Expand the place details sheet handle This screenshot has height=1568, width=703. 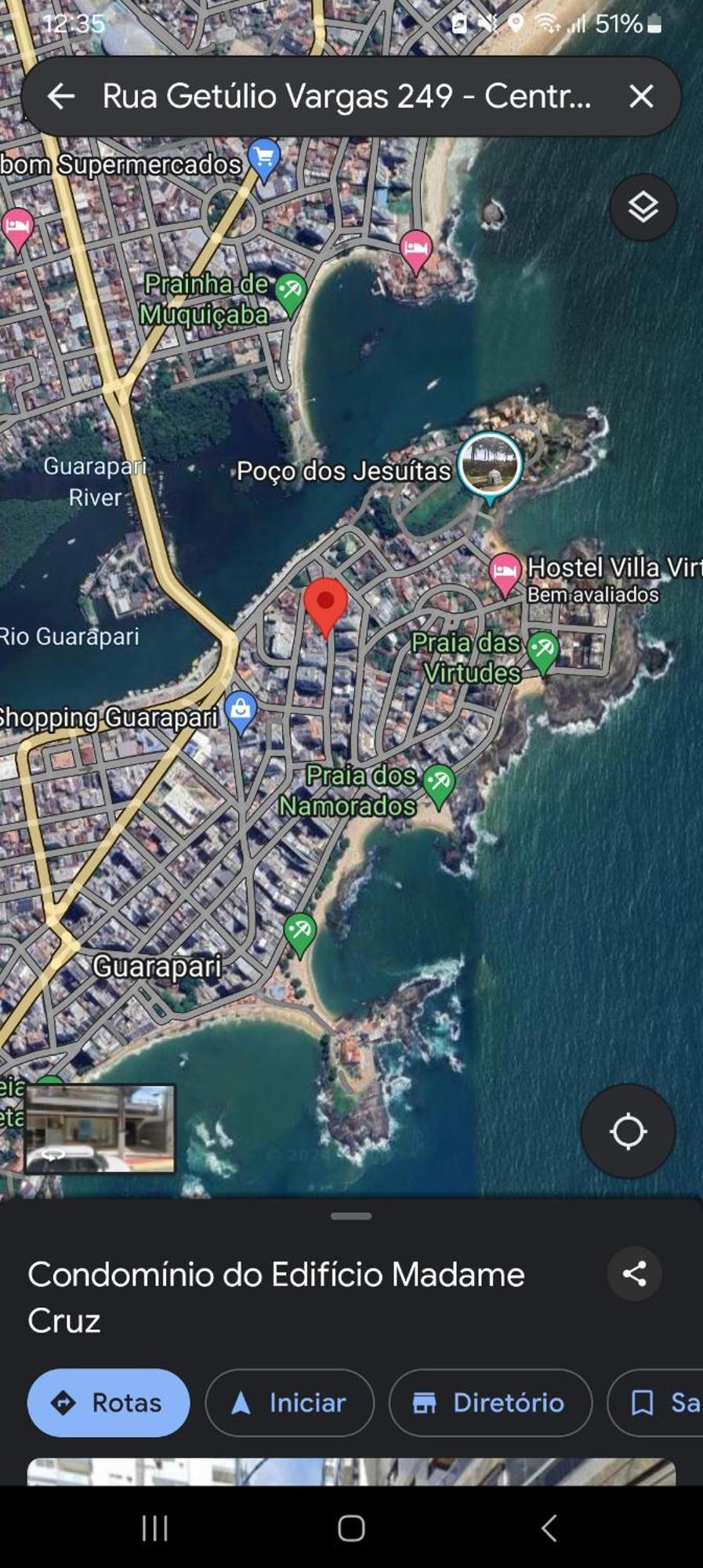(x=351, y=1216)
